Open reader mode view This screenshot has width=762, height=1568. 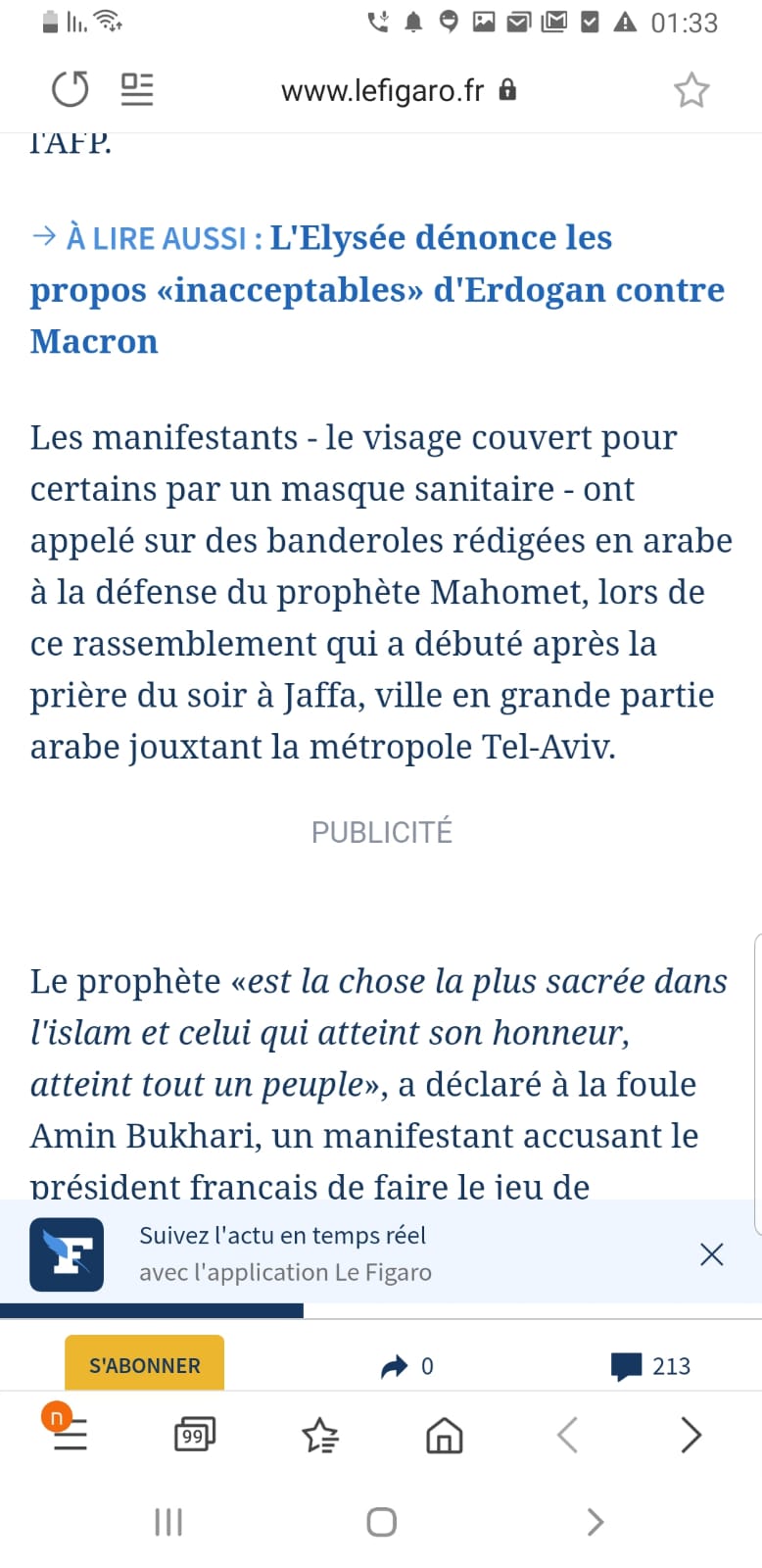pyautogui.click(x=137, y=90)
